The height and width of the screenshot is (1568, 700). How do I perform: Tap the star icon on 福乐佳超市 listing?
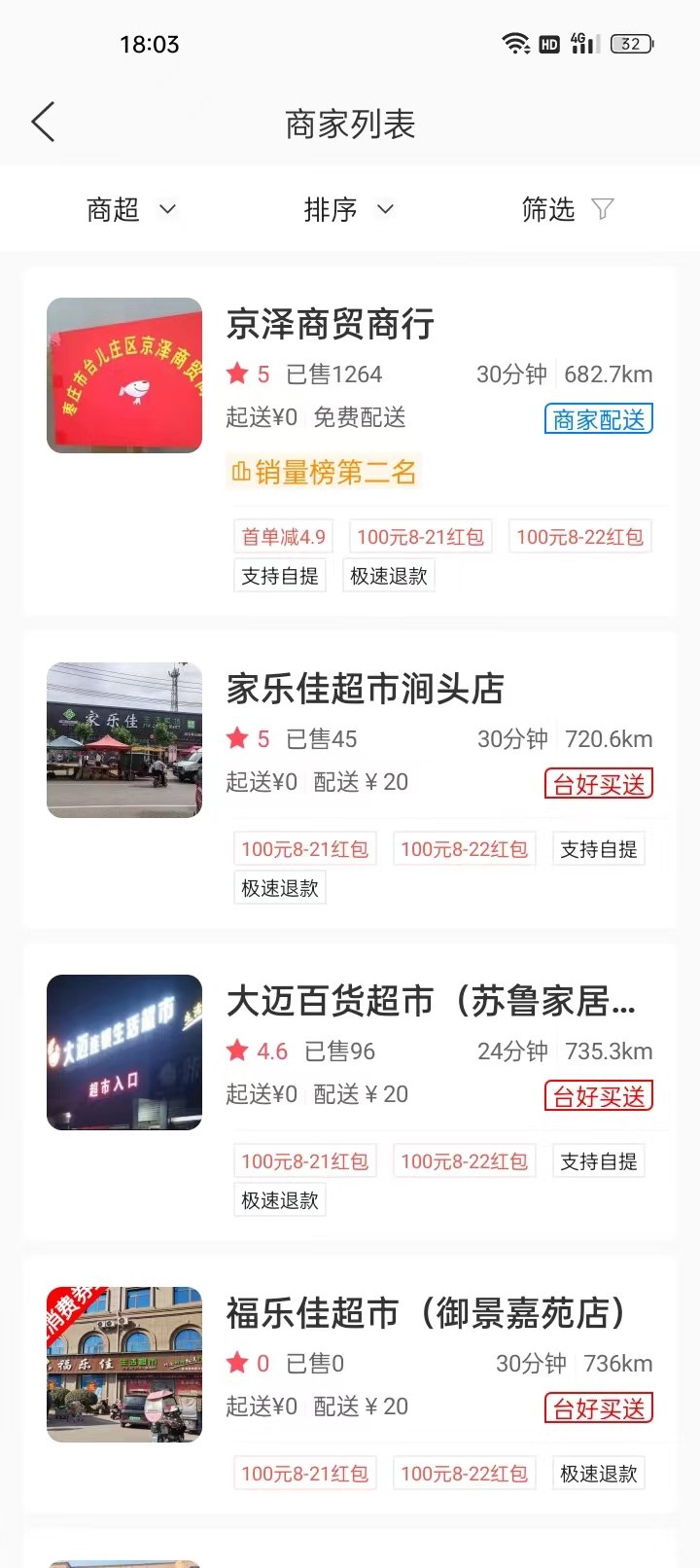tap(238, 1363)
